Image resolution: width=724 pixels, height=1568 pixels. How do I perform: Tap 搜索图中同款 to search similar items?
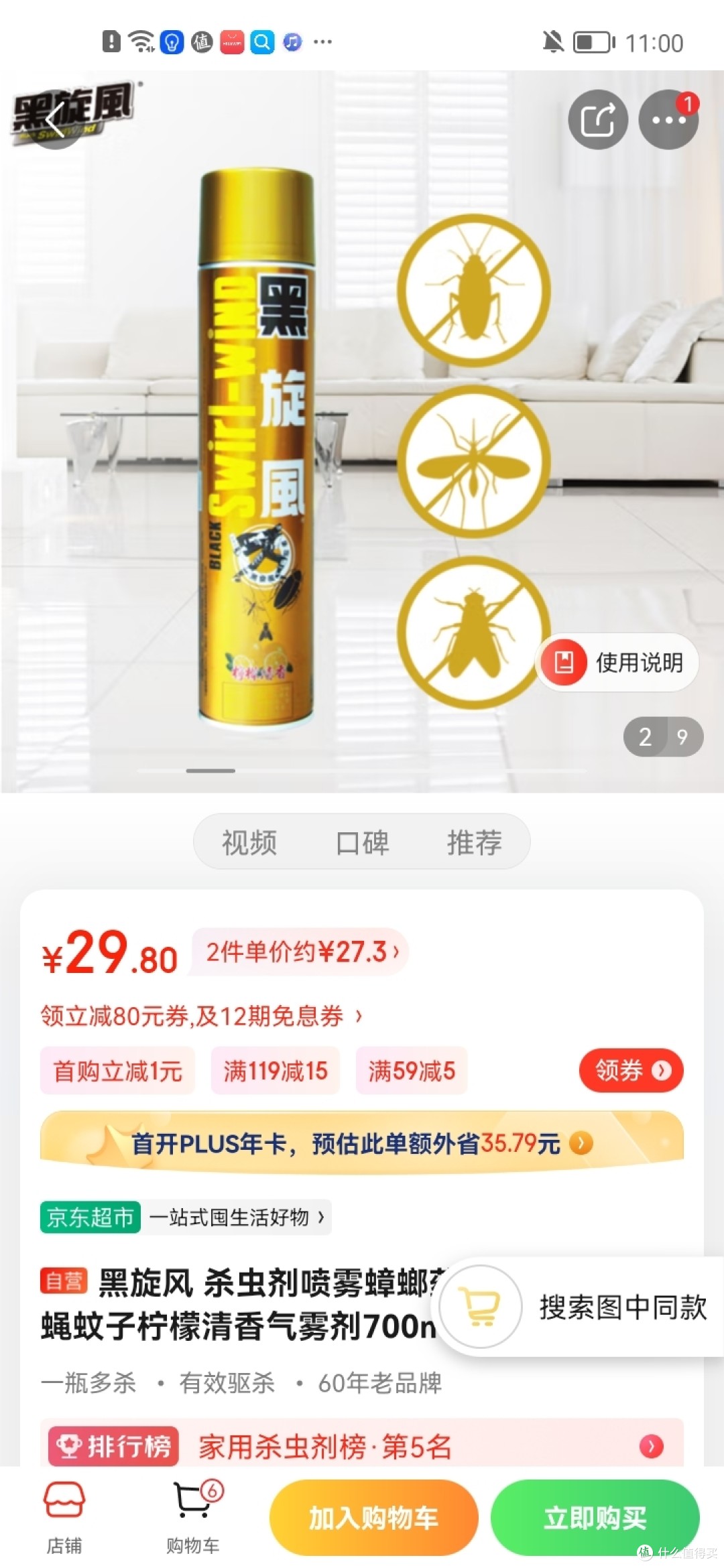tap(580, 1307)
